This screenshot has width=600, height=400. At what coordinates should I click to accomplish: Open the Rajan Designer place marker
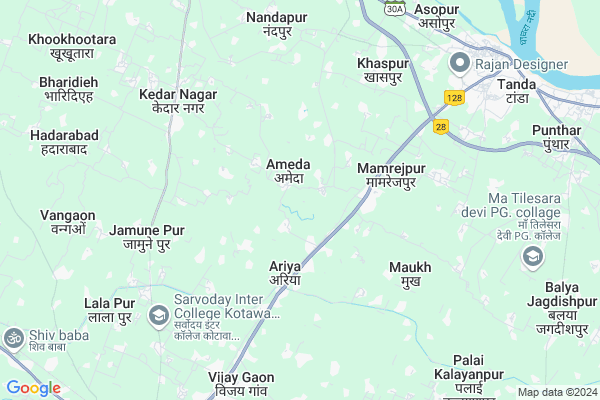460,64
